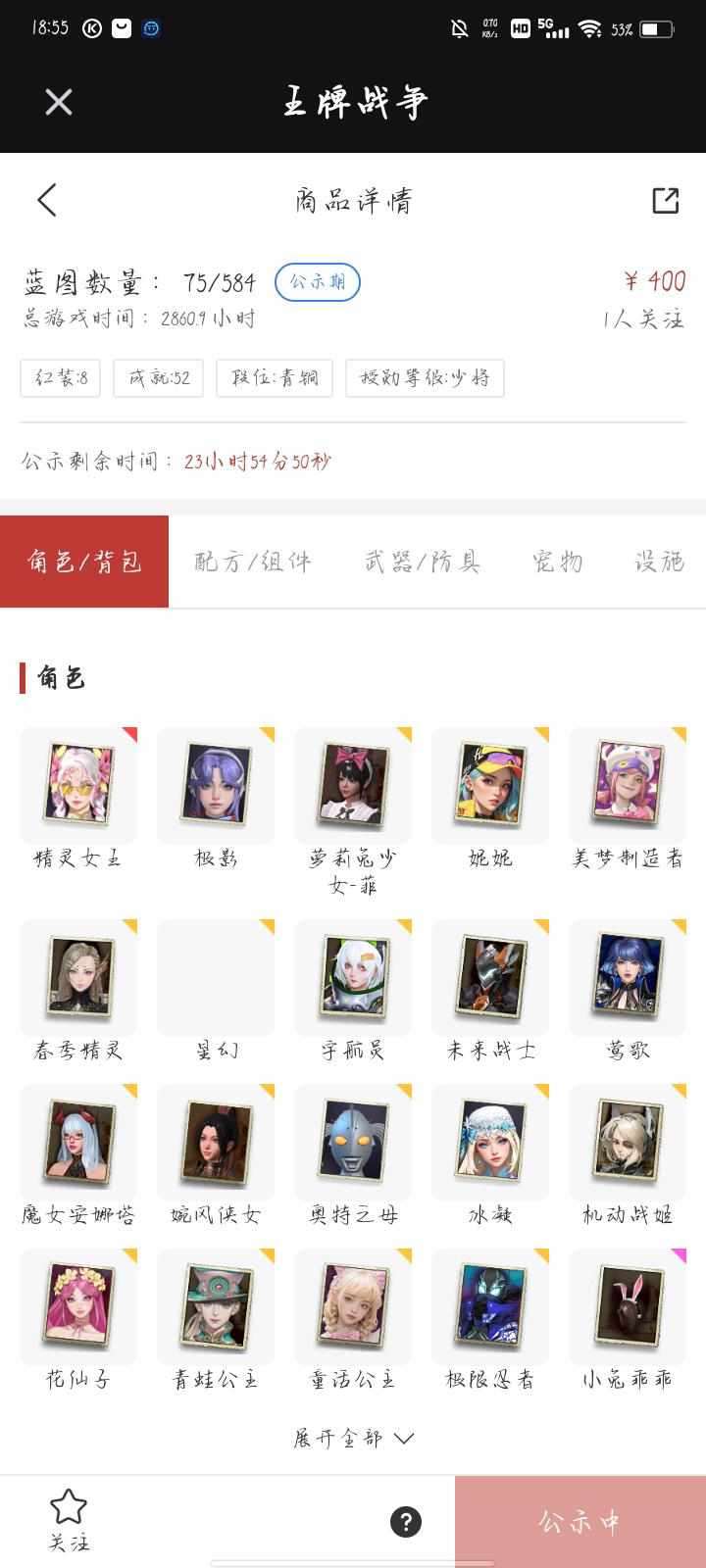Close the 王牌战争 page

[x=59, y=102]
